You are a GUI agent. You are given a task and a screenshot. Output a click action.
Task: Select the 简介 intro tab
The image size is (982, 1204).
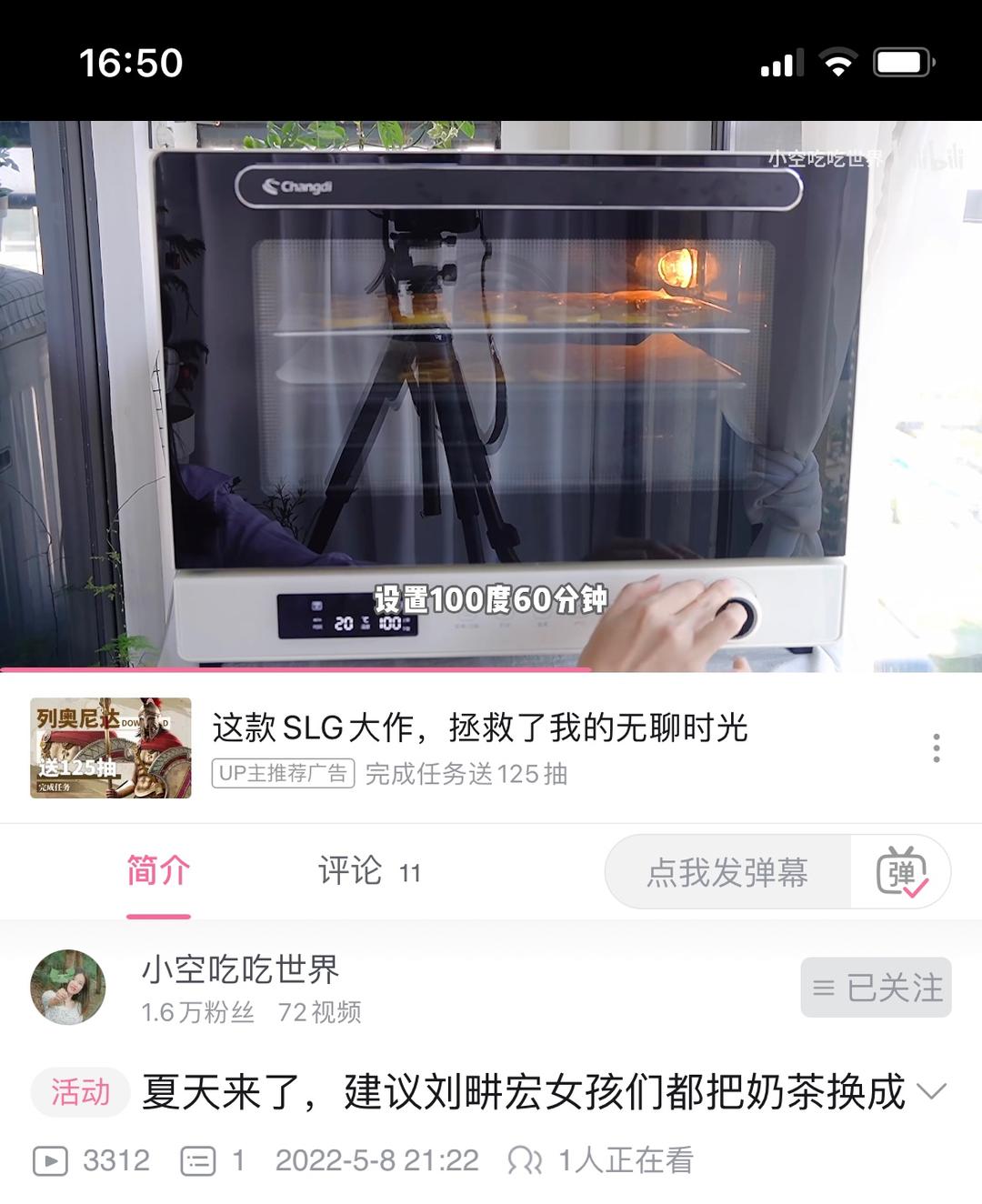tap(156, 871)
